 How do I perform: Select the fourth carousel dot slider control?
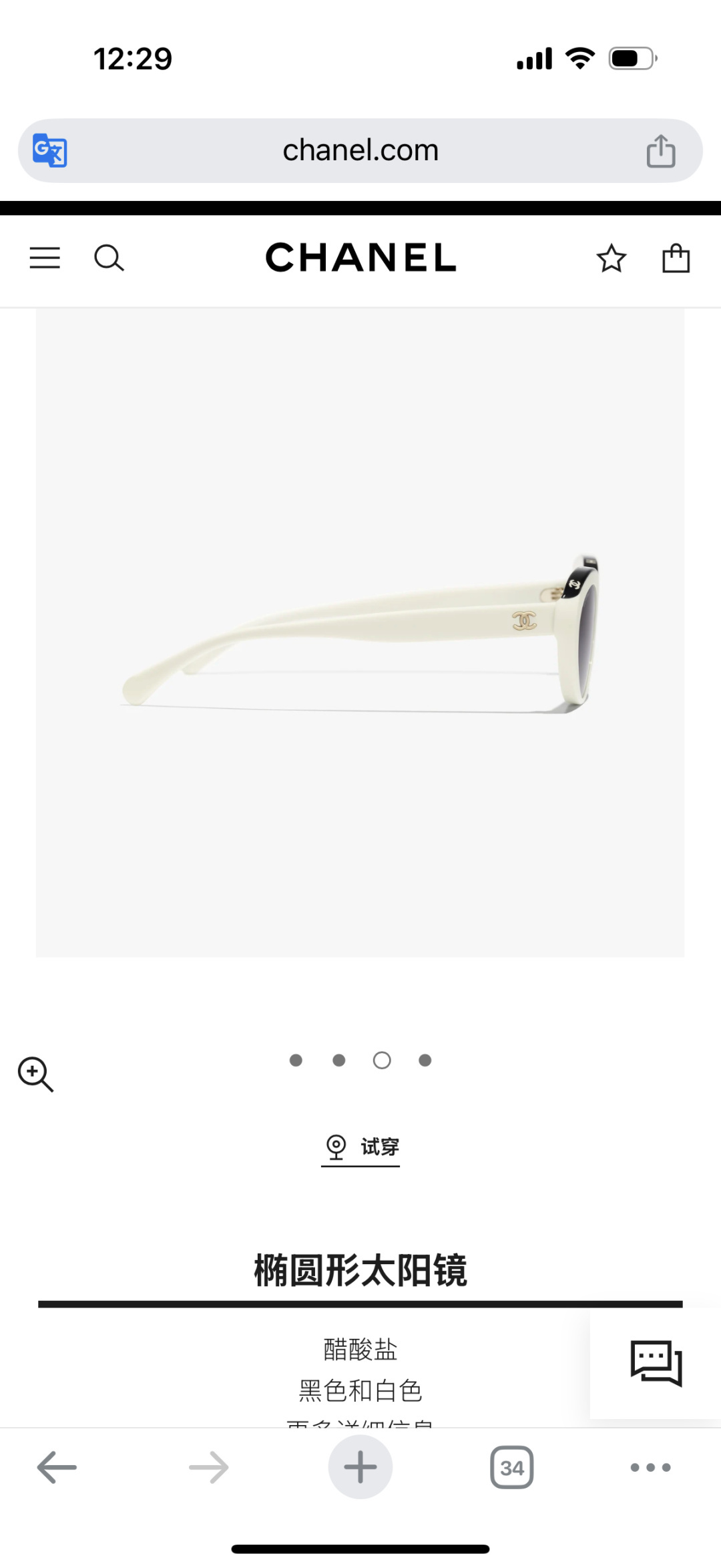pyautogui.click(x=425, y=1060)
